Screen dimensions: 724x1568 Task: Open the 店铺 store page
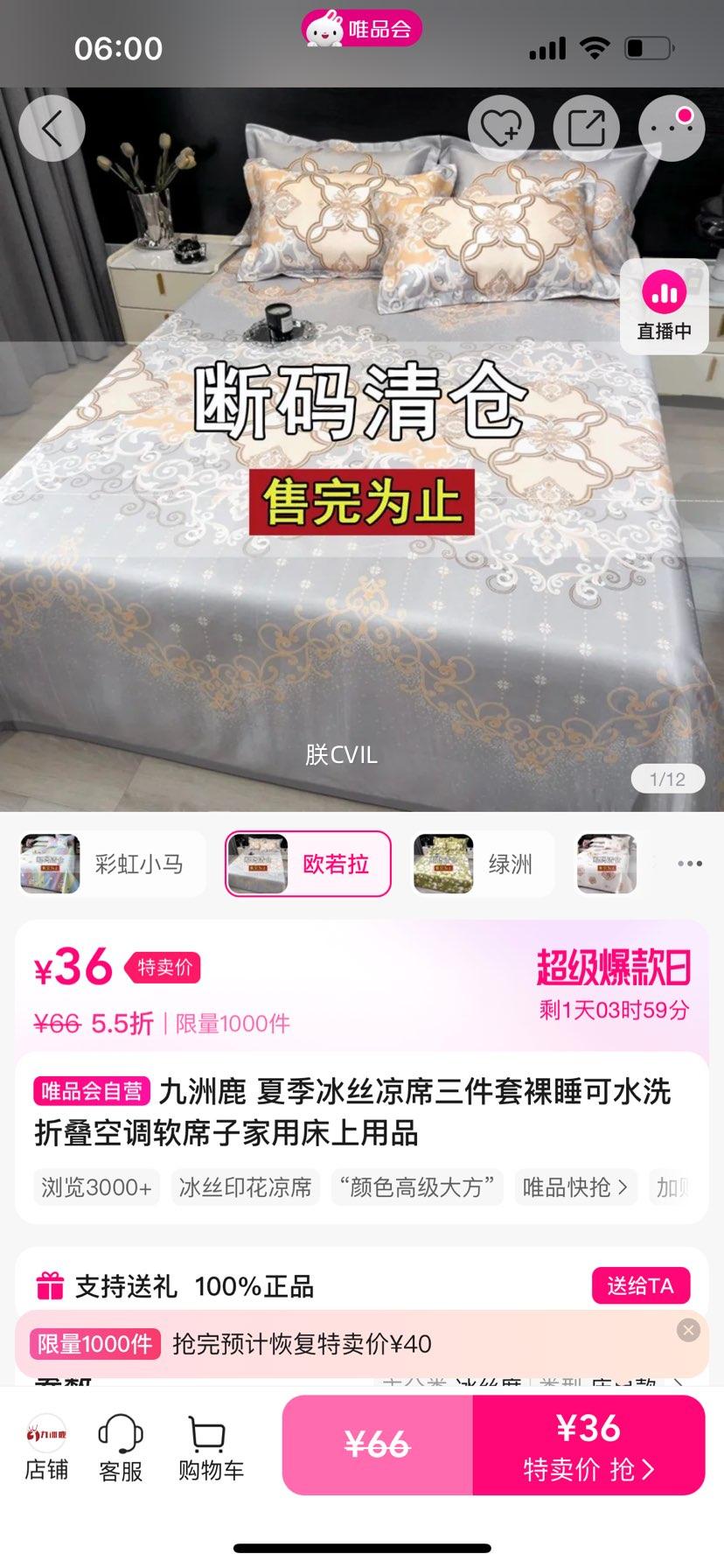point(46,1448)
